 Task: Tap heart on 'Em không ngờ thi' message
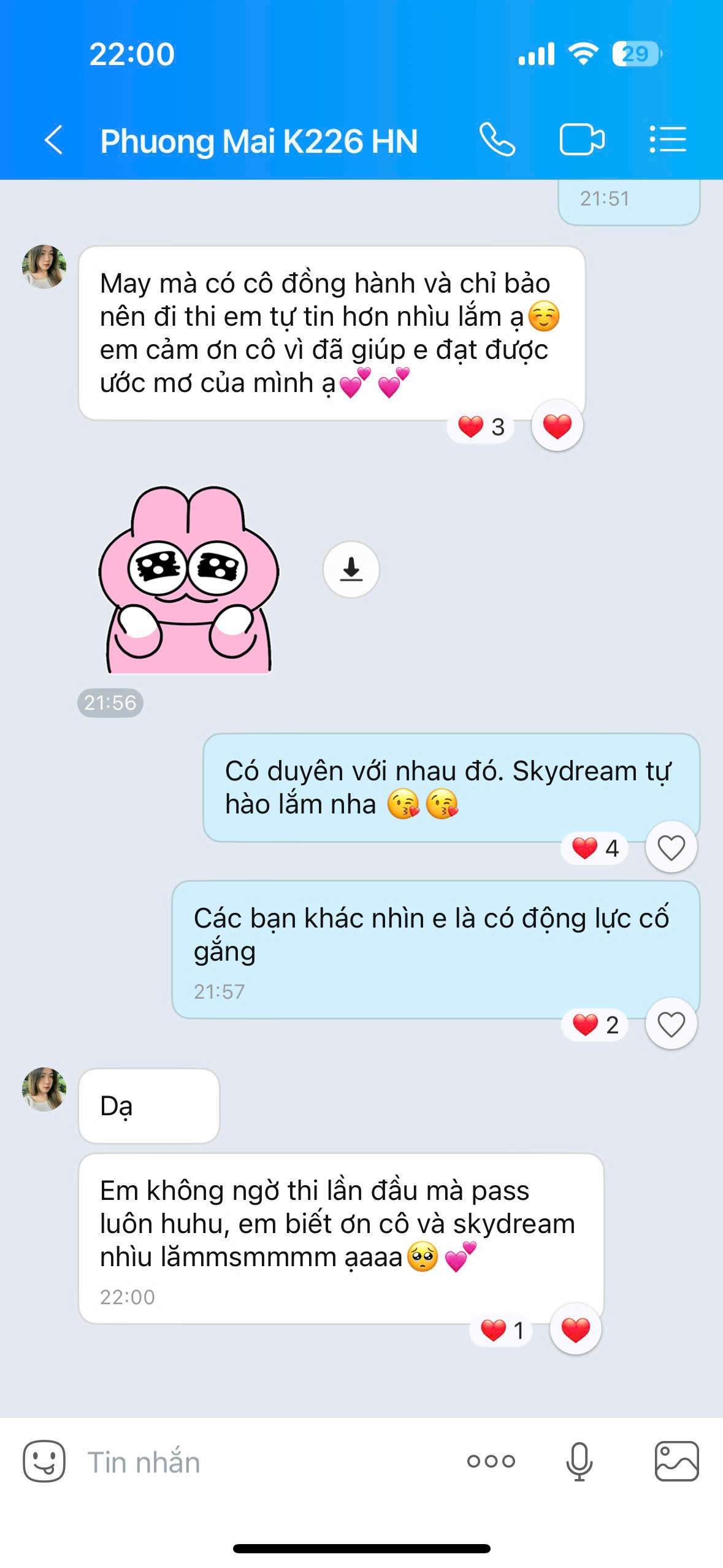pyautogui.click(x=575, y=1329)
